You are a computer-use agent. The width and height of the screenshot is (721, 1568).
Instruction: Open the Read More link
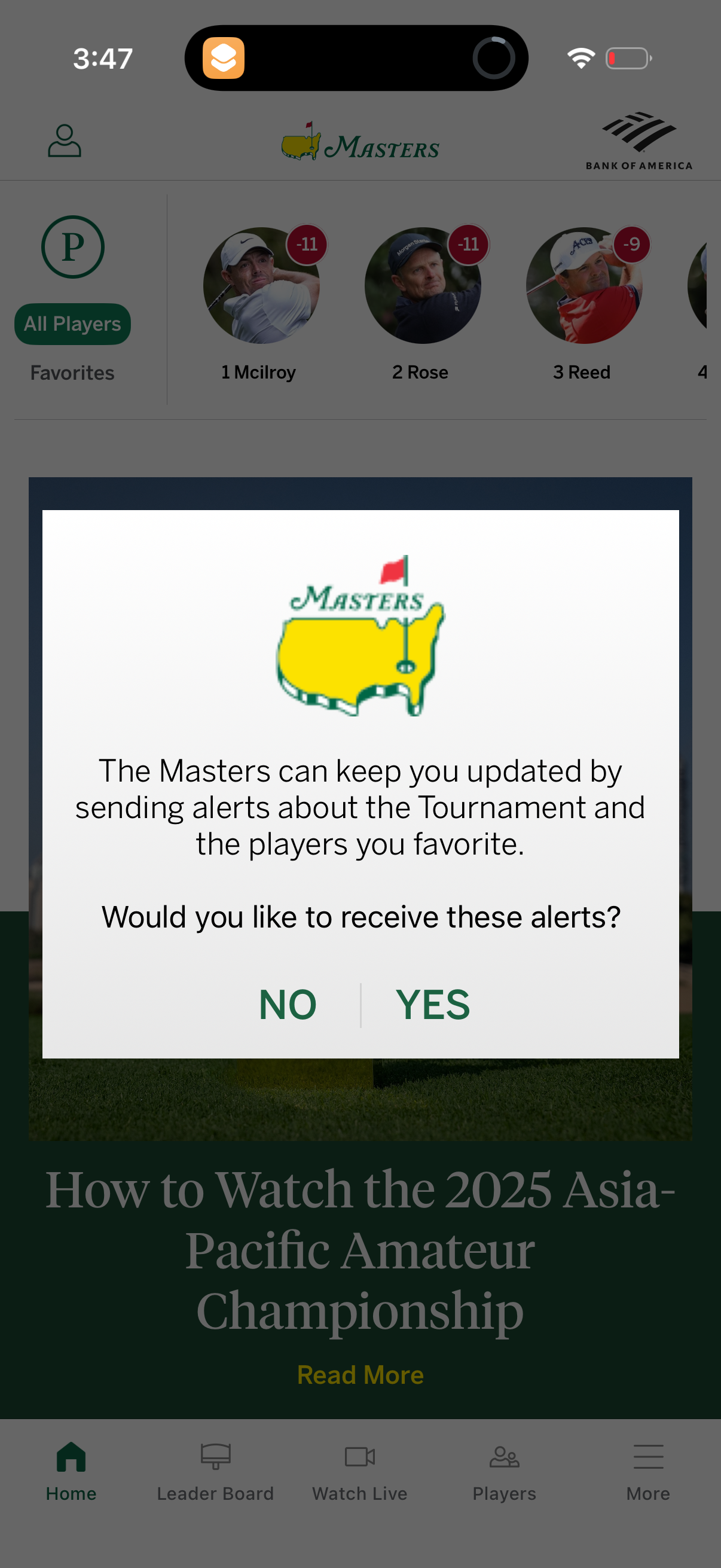360,1374
